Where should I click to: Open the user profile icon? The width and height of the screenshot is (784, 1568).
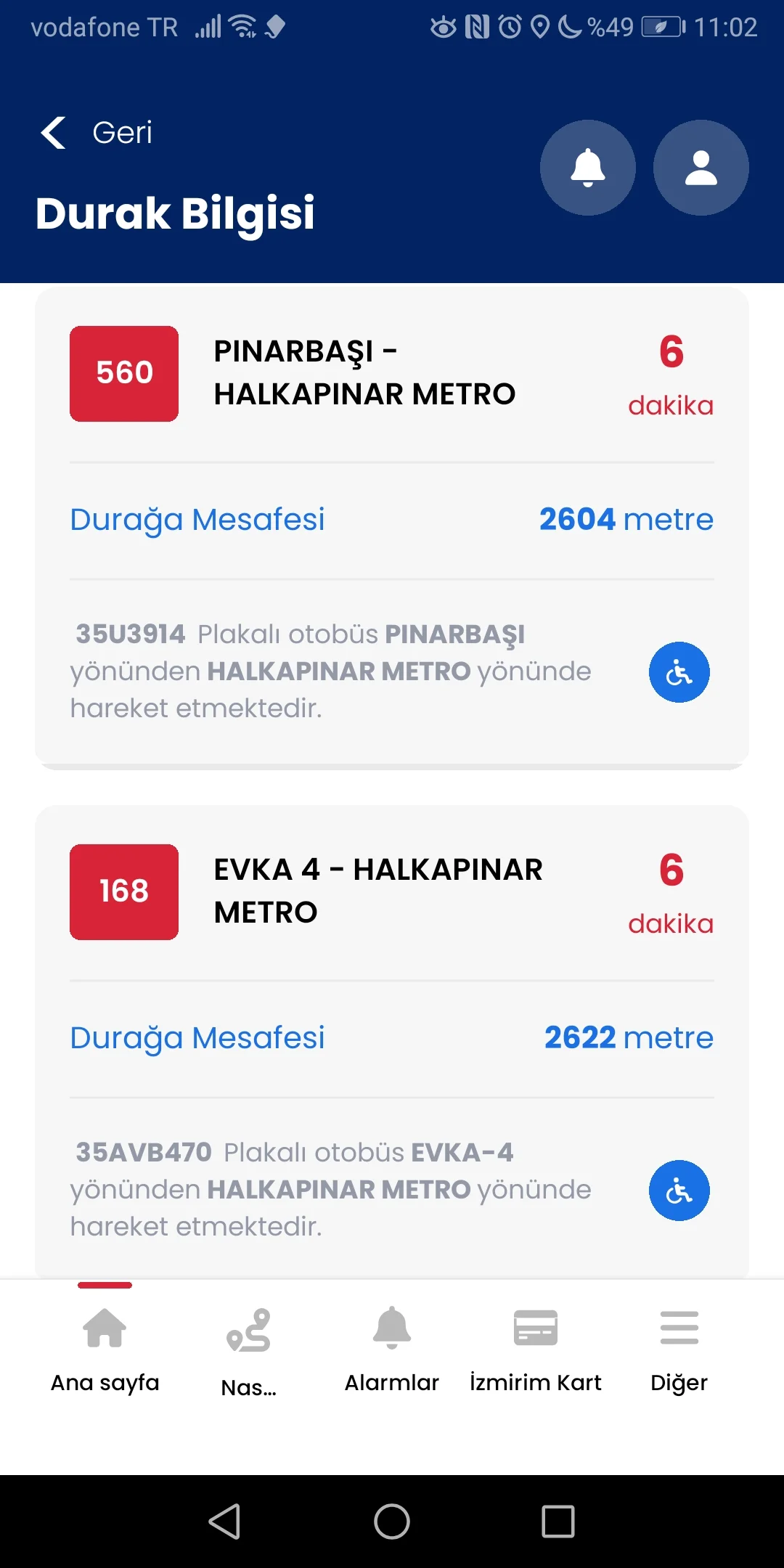point(701,168)
